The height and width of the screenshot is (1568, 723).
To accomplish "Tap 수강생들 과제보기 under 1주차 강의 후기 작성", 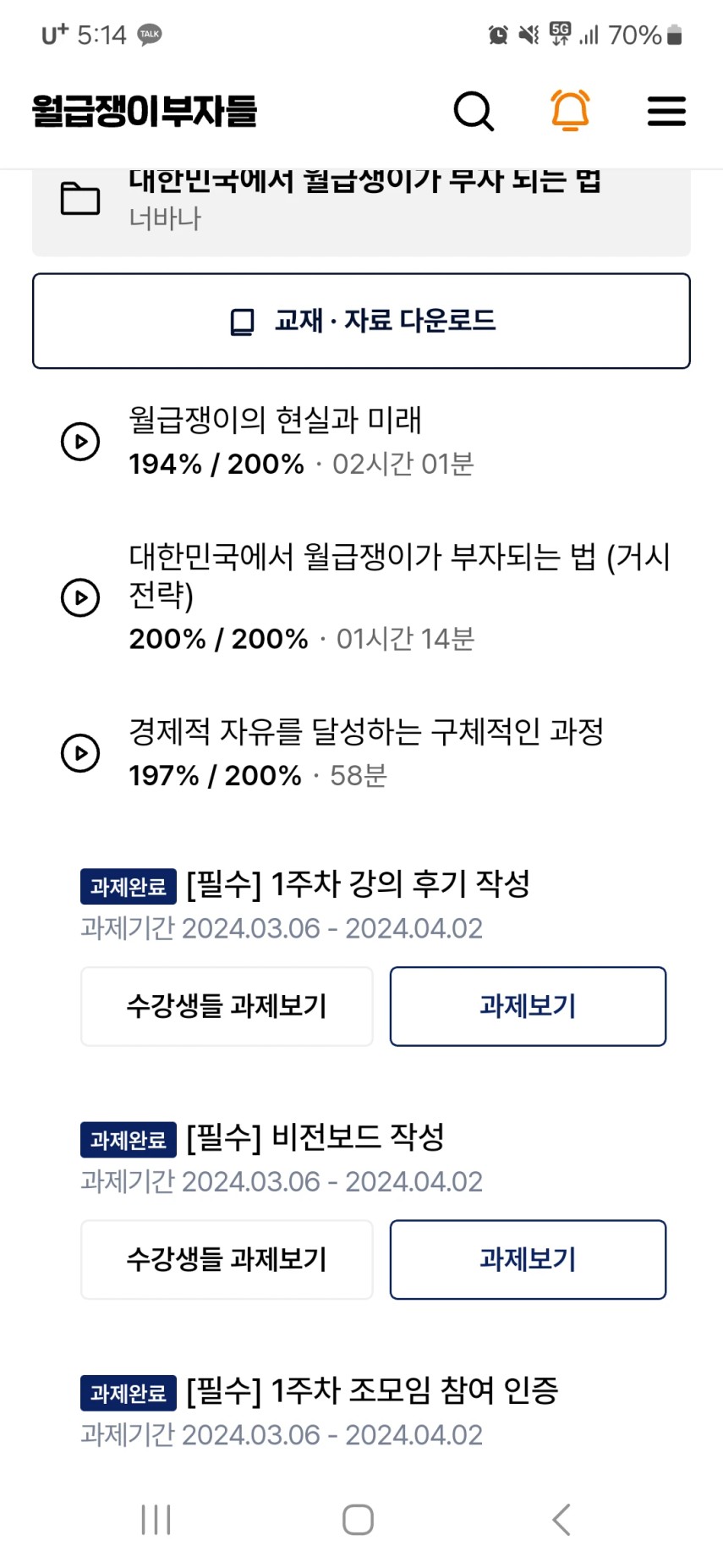I will pyautogui.click(x=227, y=1006).
